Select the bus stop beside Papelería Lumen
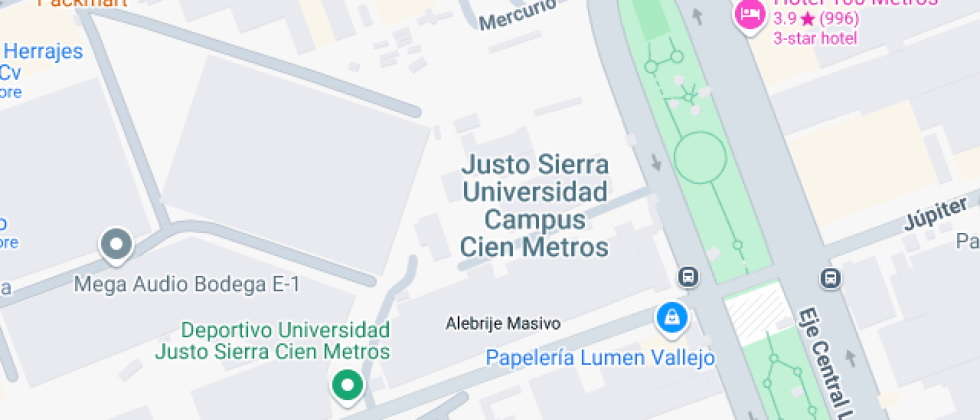Image resolution: width=980 pixels, height=420 pixels. click(x=688, y=276)
